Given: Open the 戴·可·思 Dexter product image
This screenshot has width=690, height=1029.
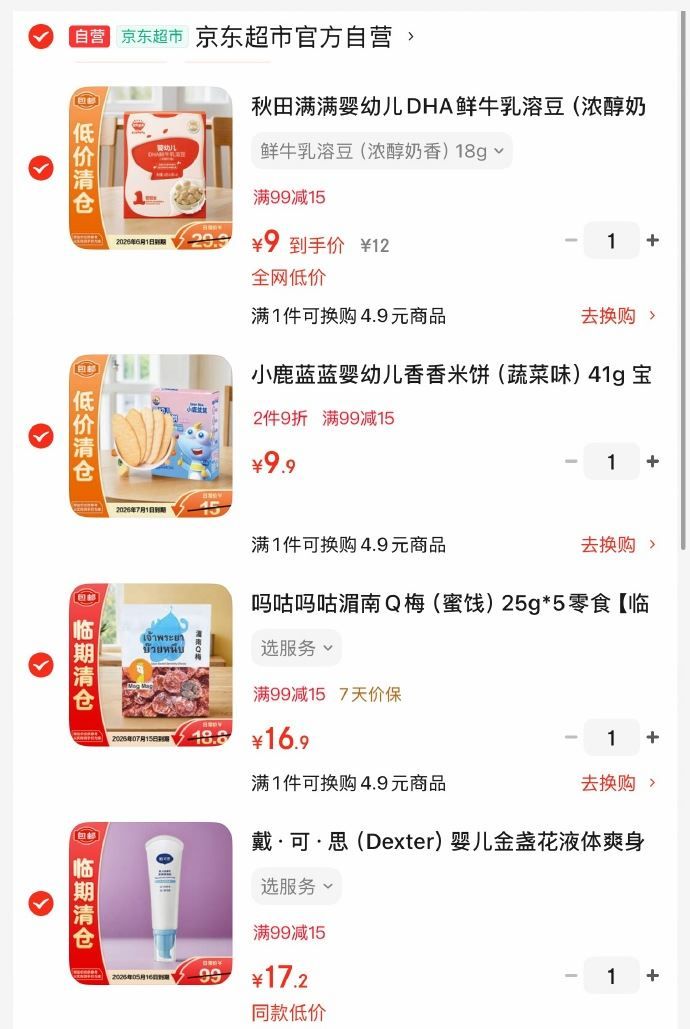Looking at the screenshot, I should (x=150, y=904).
